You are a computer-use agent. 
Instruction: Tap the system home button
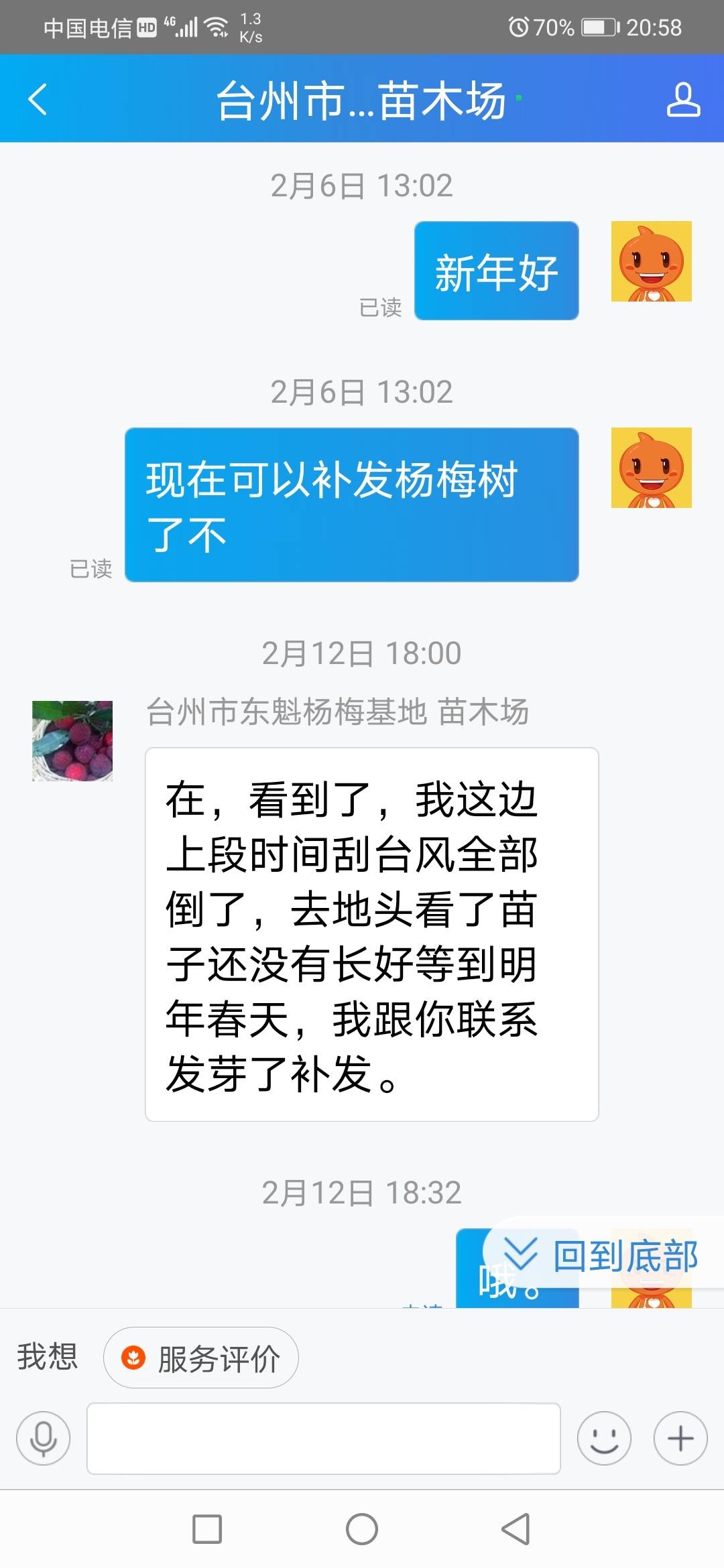(x=362, y=1529)
